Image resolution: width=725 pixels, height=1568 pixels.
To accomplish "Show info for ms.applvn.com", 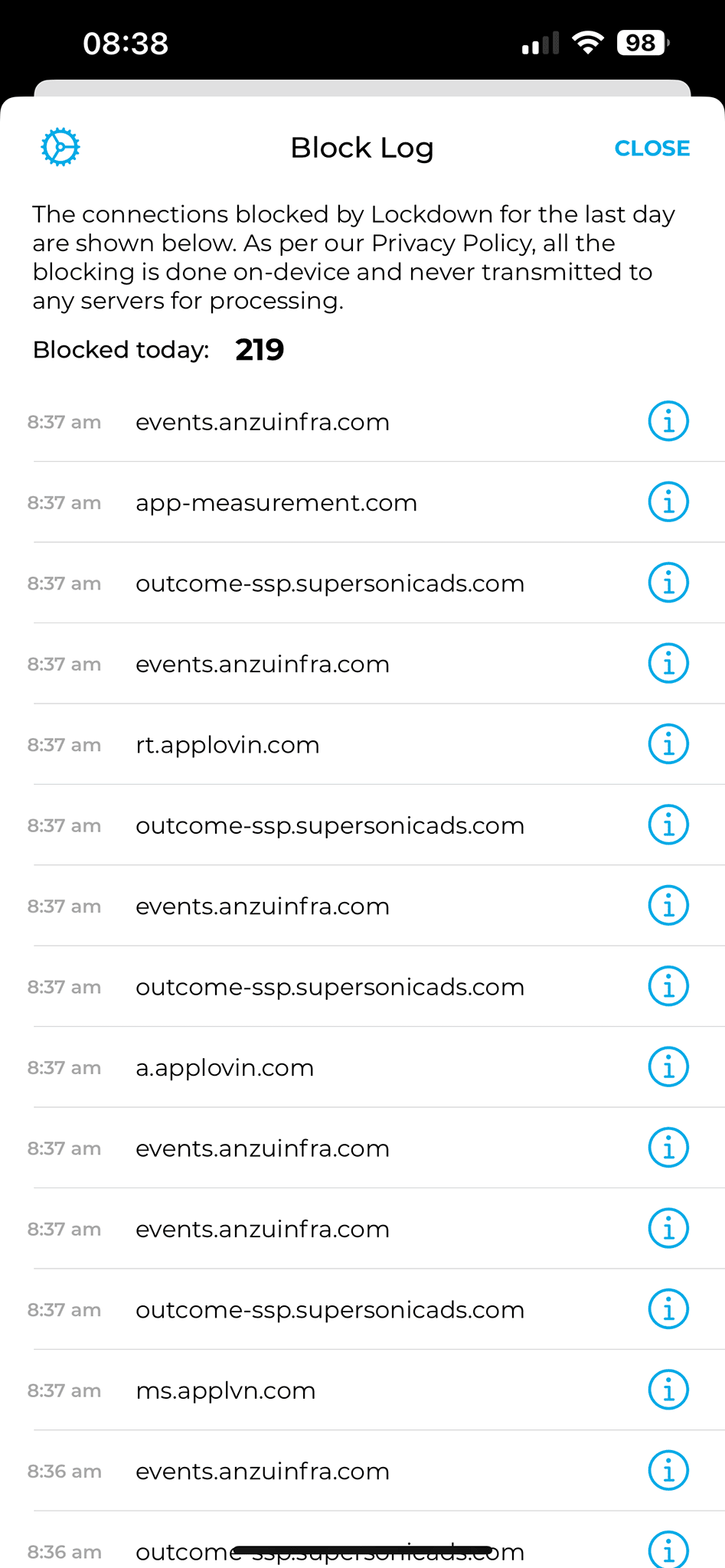I will click(668, 1390).
